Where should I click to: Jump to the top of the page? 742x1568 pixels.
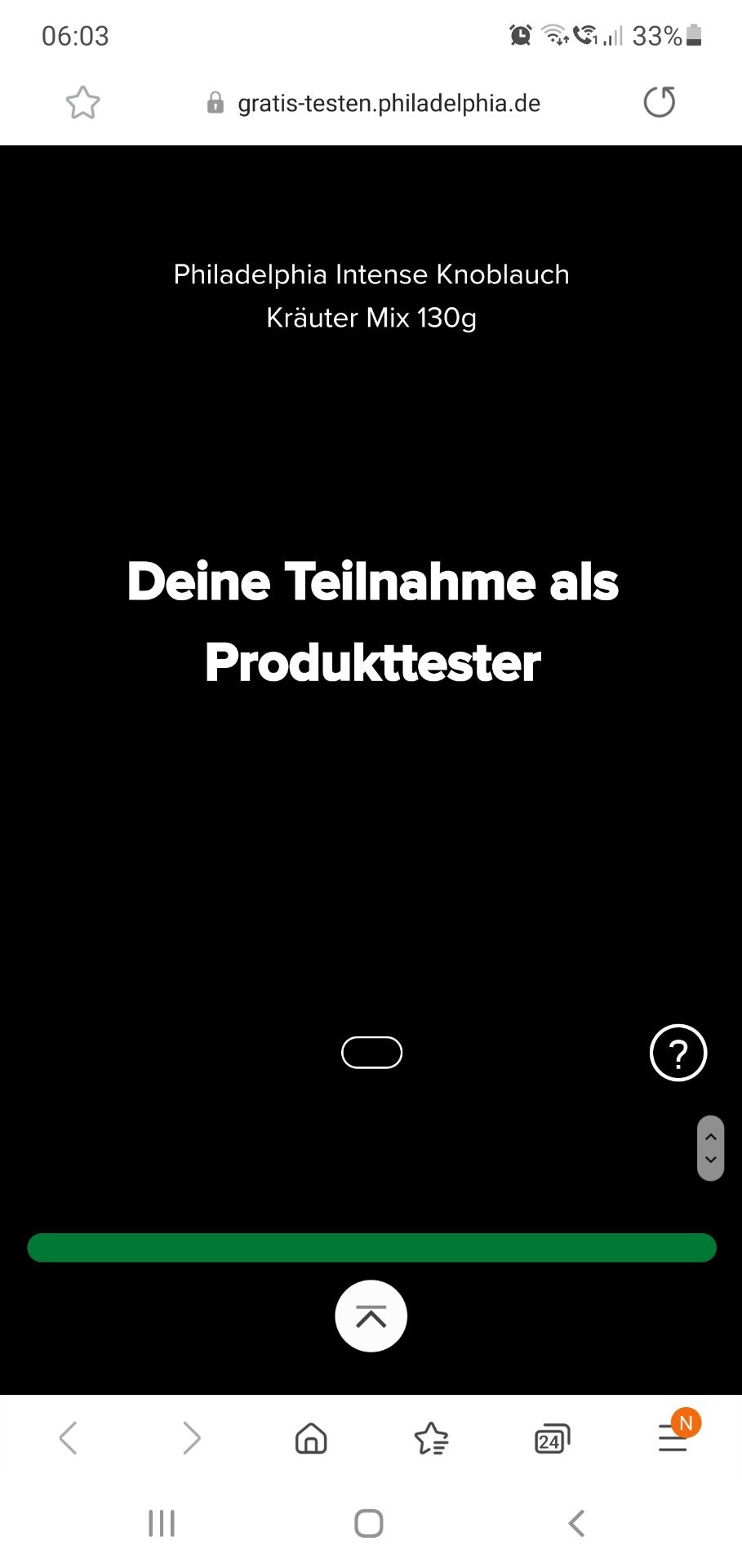coord(371,1316)
